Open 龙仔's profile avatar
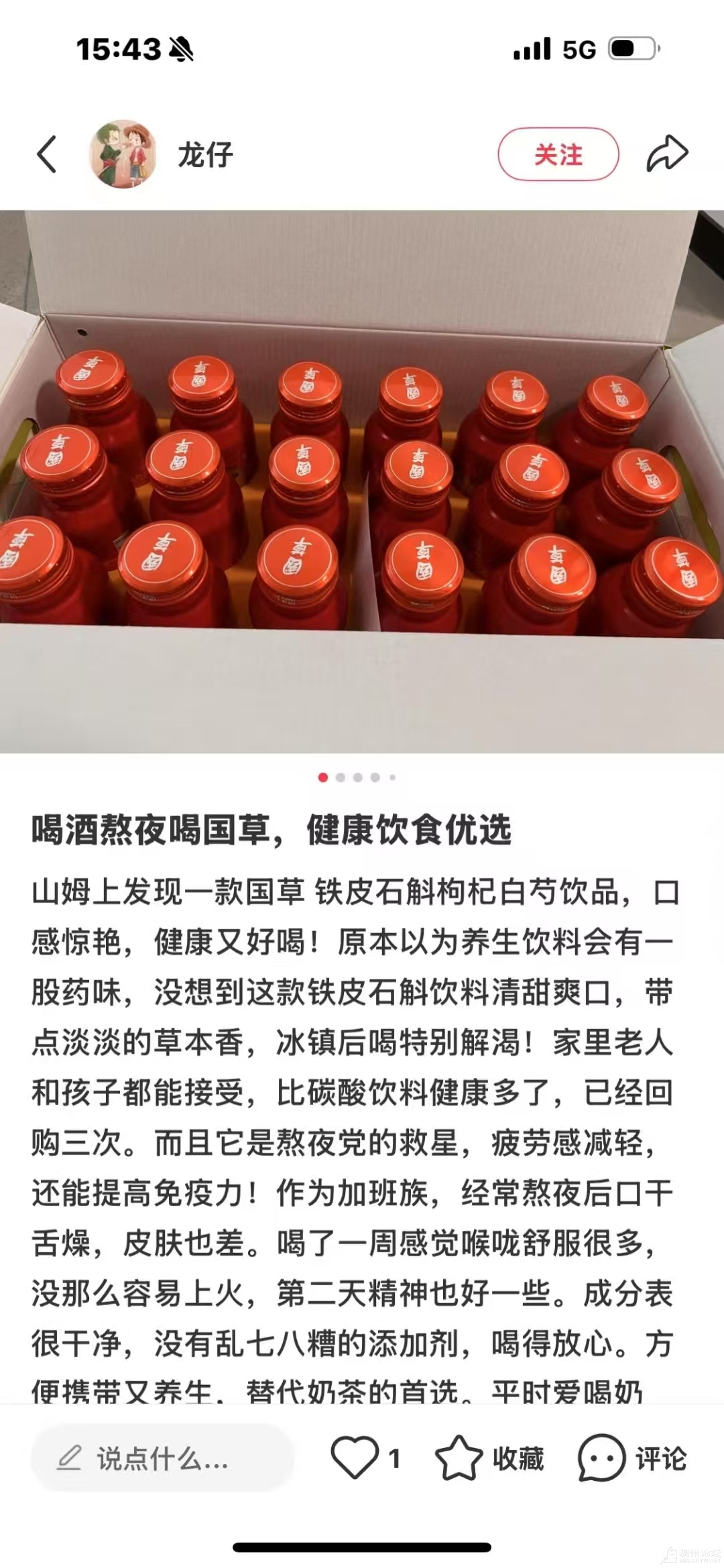724x1568 pixels. point(123,155)
